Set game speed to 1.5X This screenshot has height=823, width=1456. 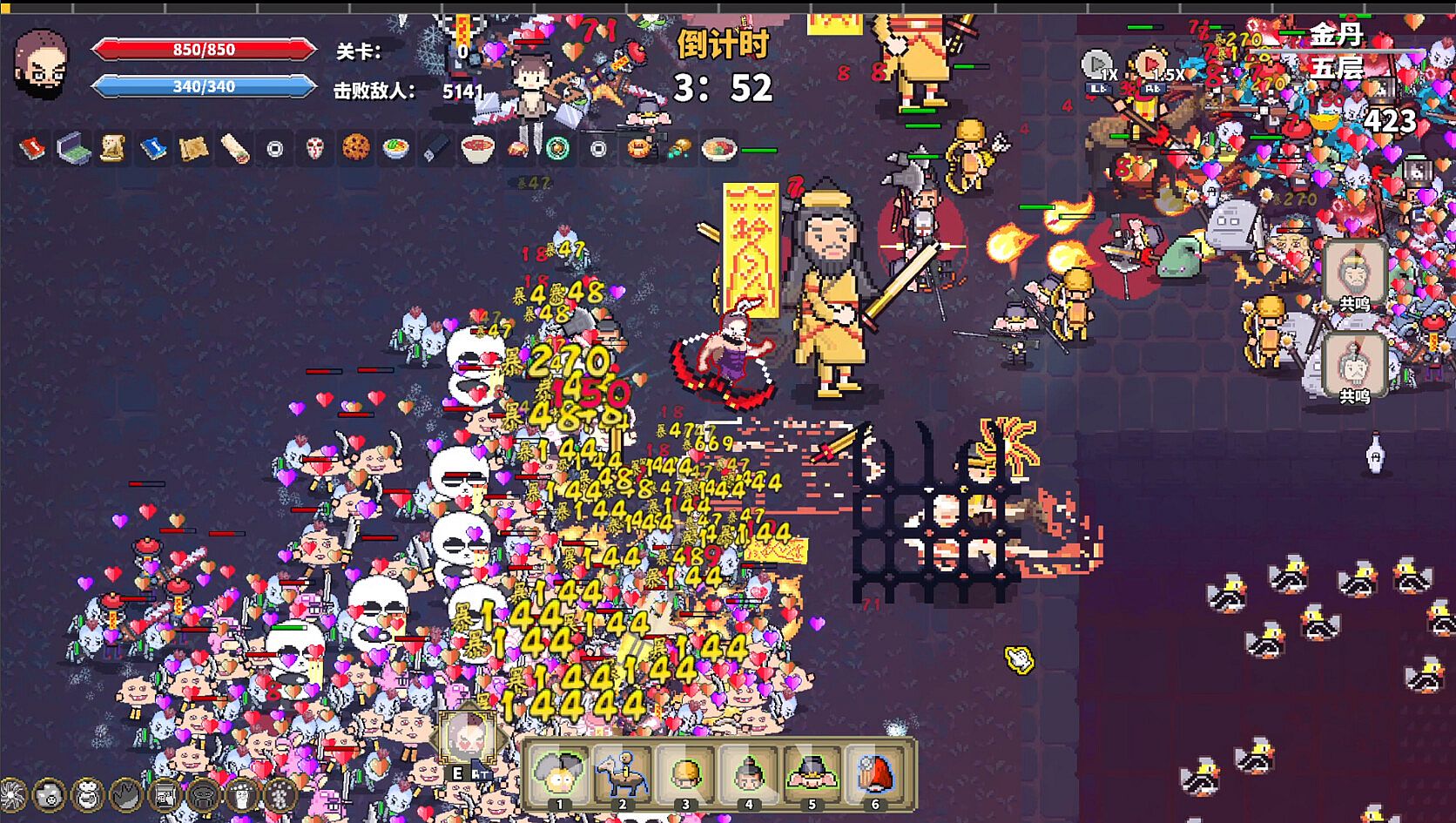click(1152, 68)
